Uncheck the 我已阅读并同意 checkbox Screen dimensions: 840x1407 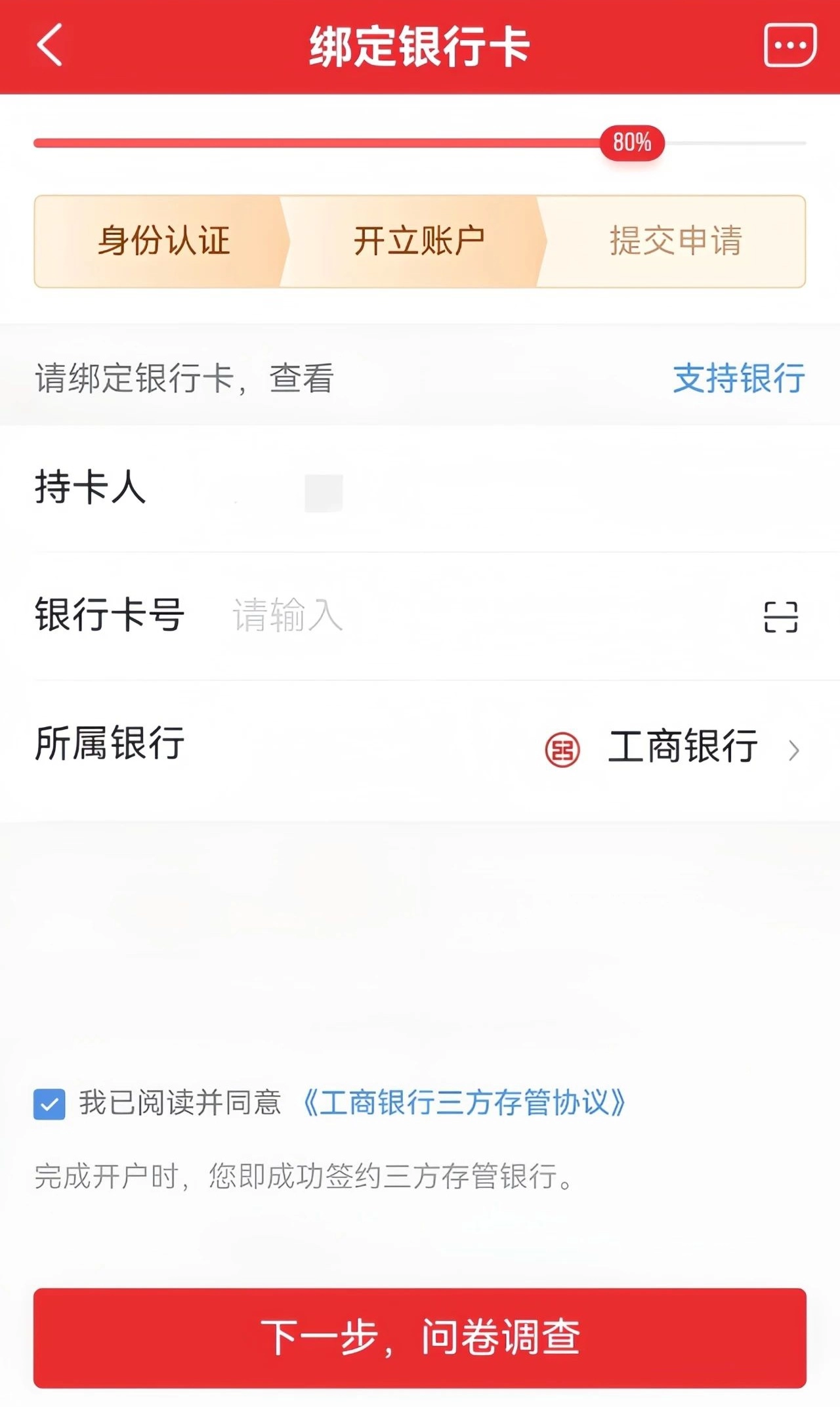(x=49, y=1104)
